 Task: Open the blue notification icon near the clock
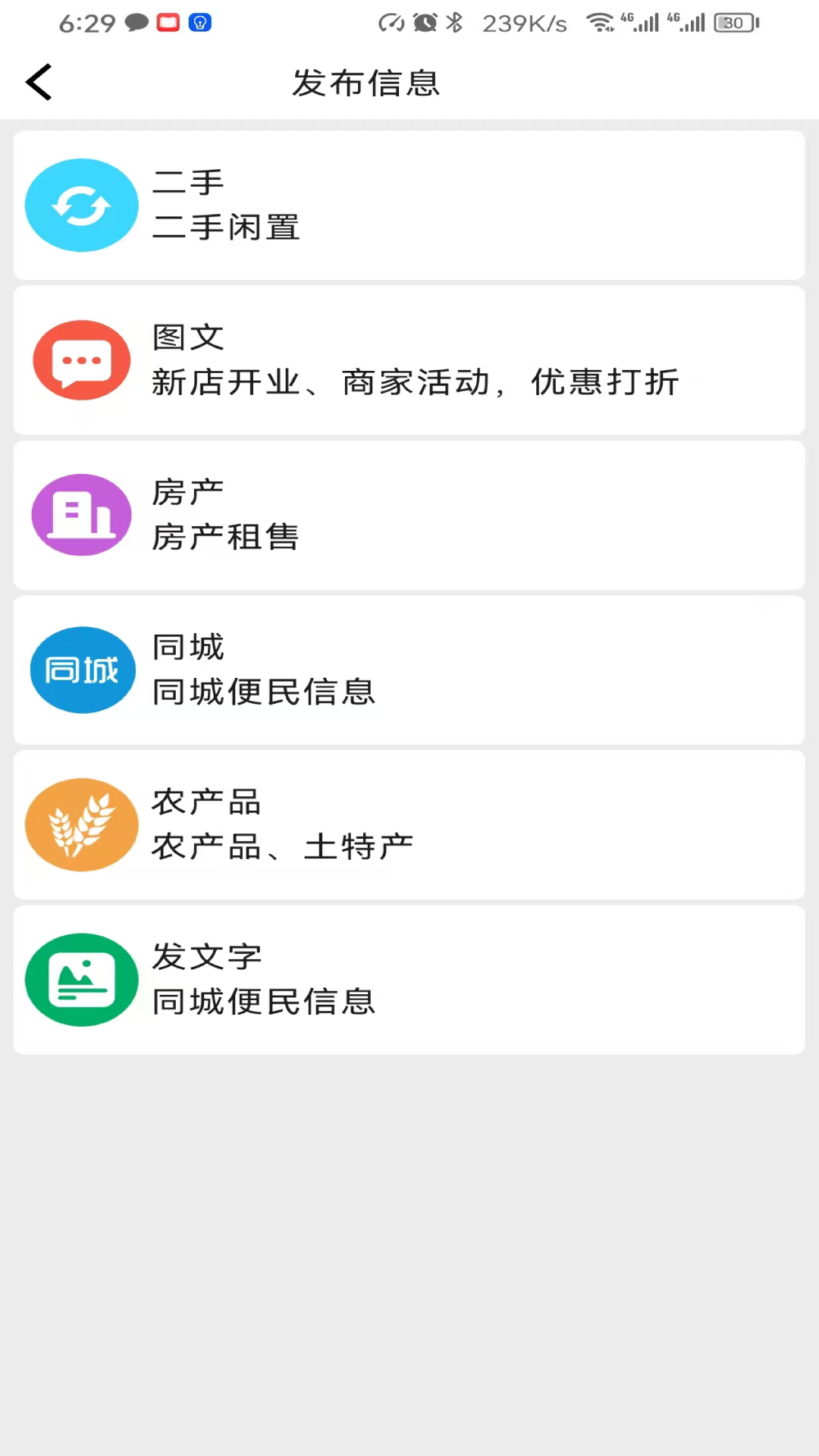[199, 23]
